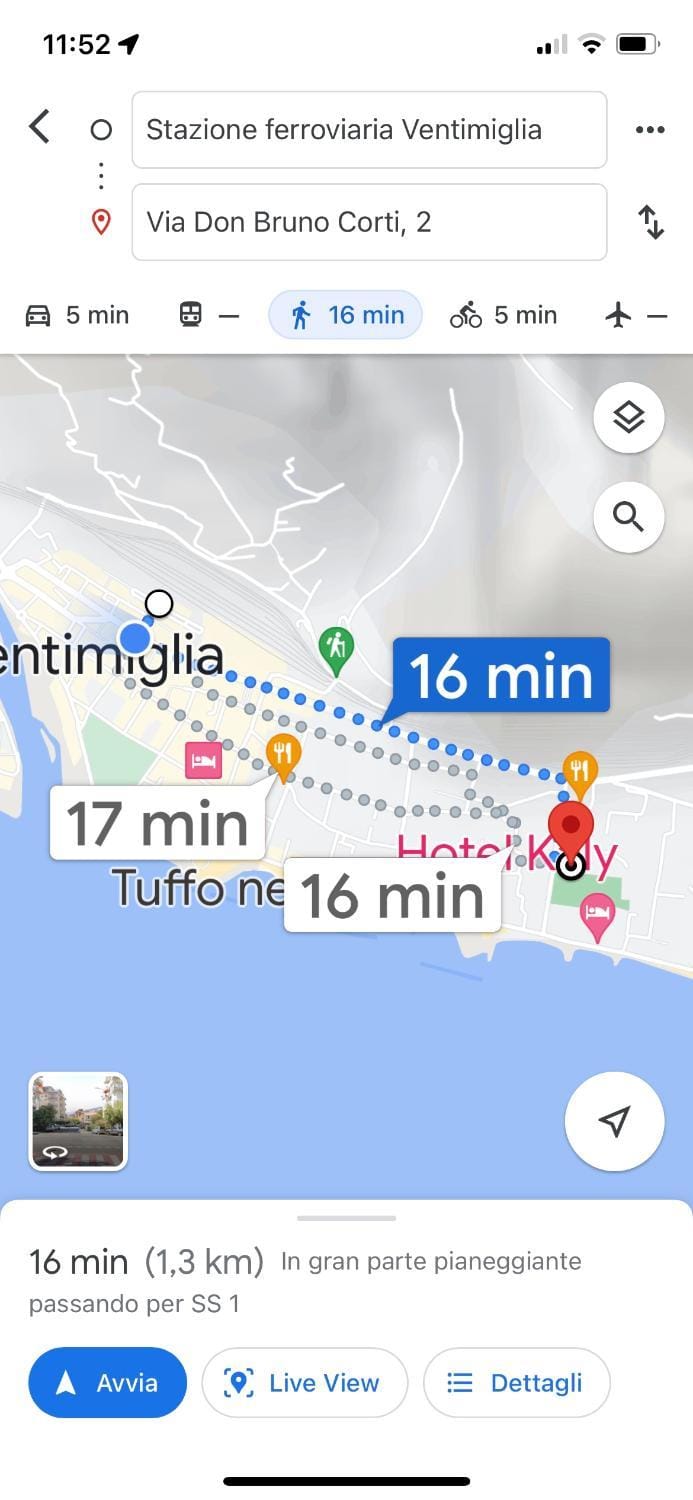693x1500 pixels.
Task: Switch to public transit mode
Action: point(209,316)
